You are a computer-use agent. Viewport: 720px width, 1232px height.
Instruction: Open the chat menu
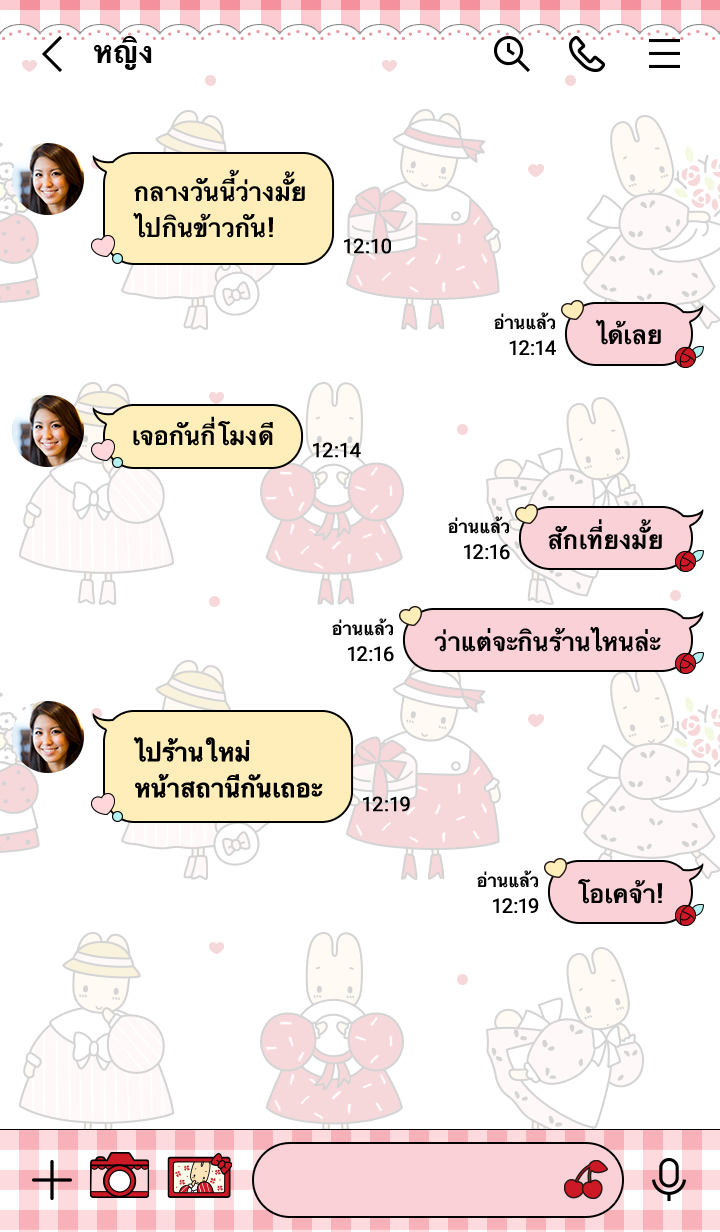click(664, 54)
